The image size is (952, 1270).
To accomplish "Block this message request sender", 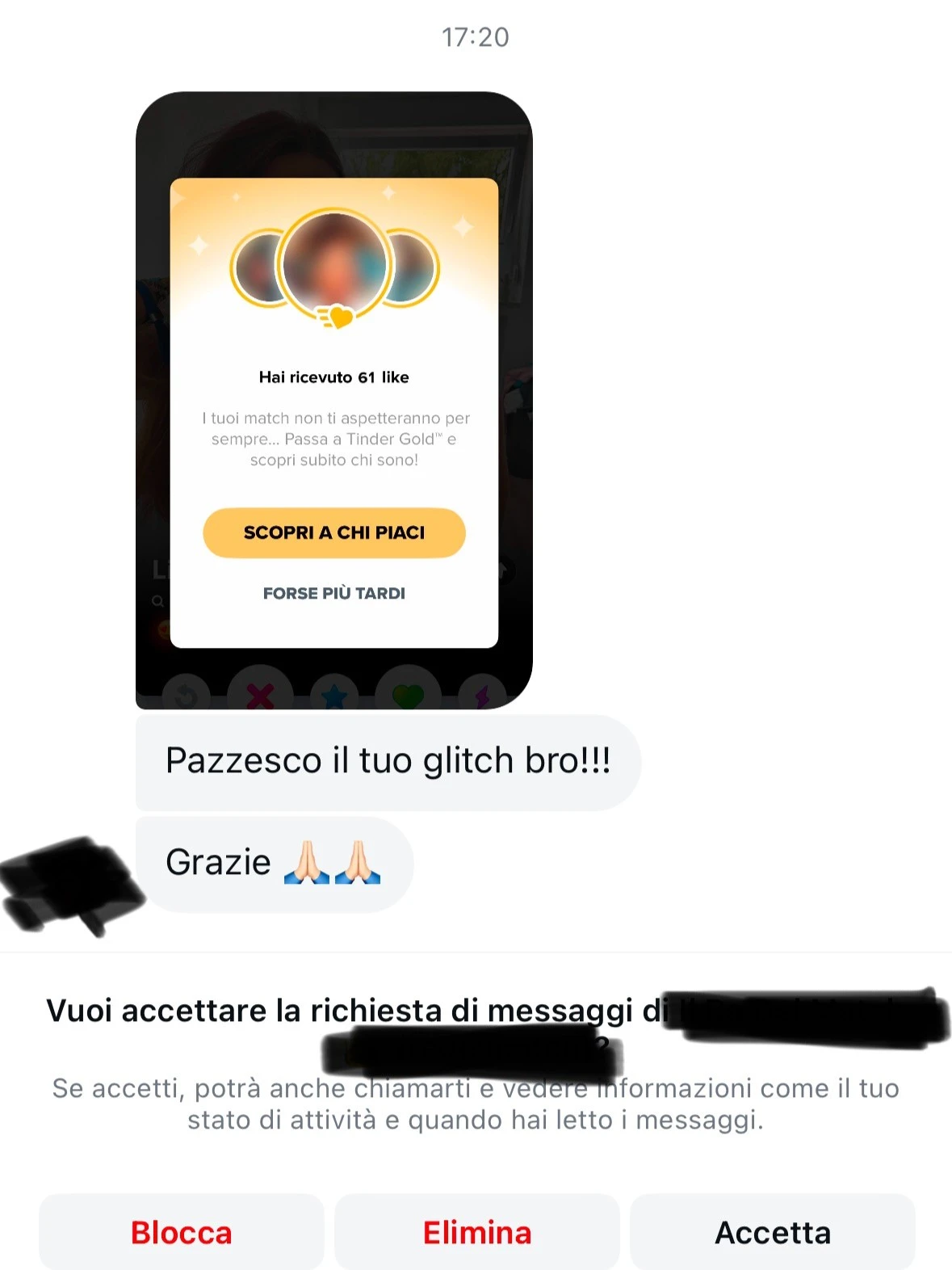I will 181,1232.
